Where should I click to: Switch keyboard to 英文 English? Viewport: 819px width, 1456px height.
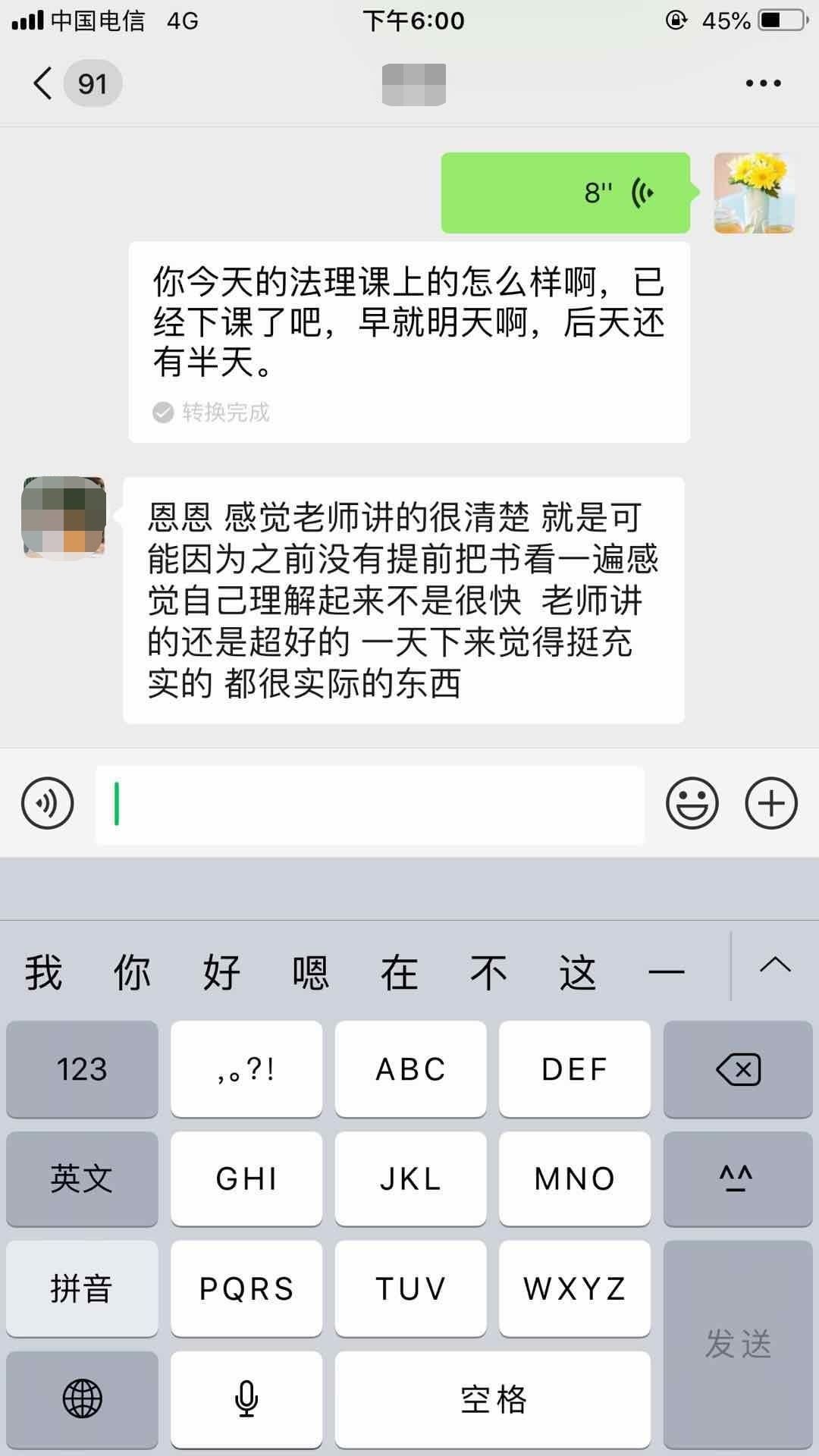click(x=82, y=1178)
